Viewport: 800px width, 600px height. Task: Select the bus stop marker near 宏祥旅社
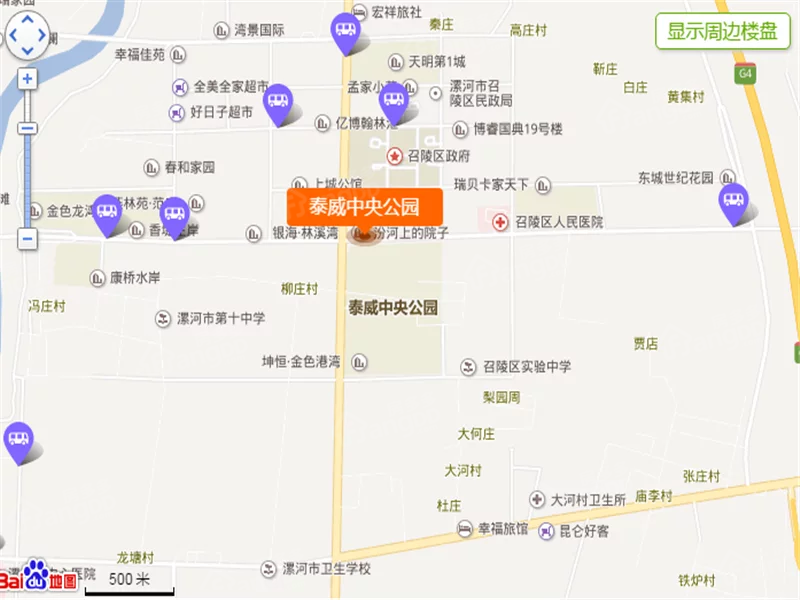tap(346, 32)
